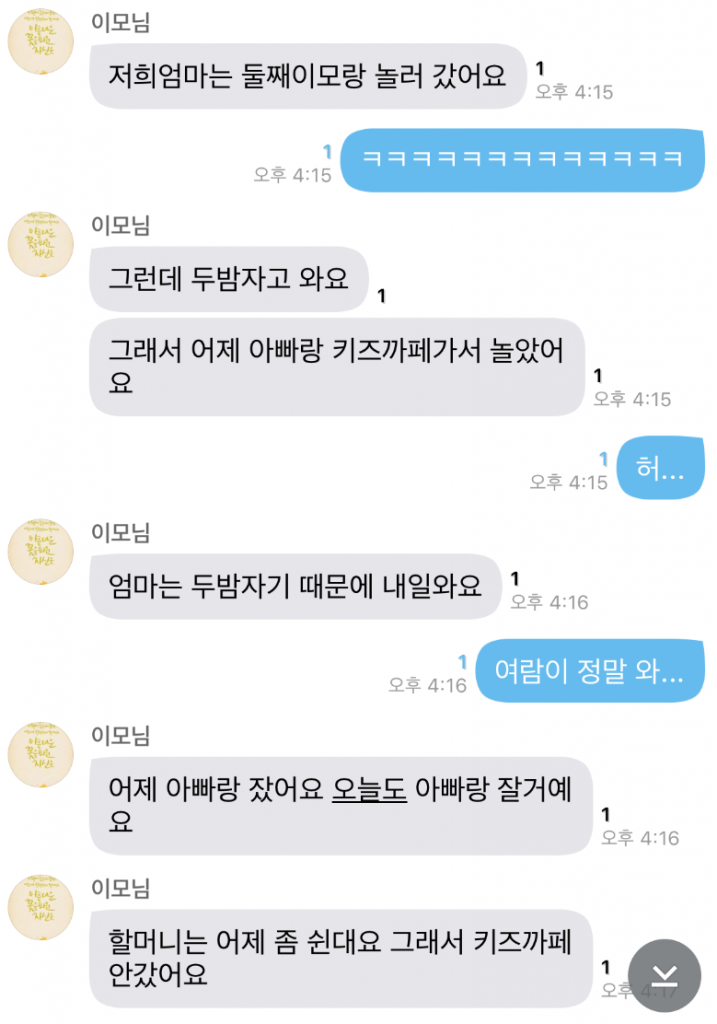Open 이모님's avatar next to '엄마는 두밤자기 때문에 내일와요'

tap(41, 552)
